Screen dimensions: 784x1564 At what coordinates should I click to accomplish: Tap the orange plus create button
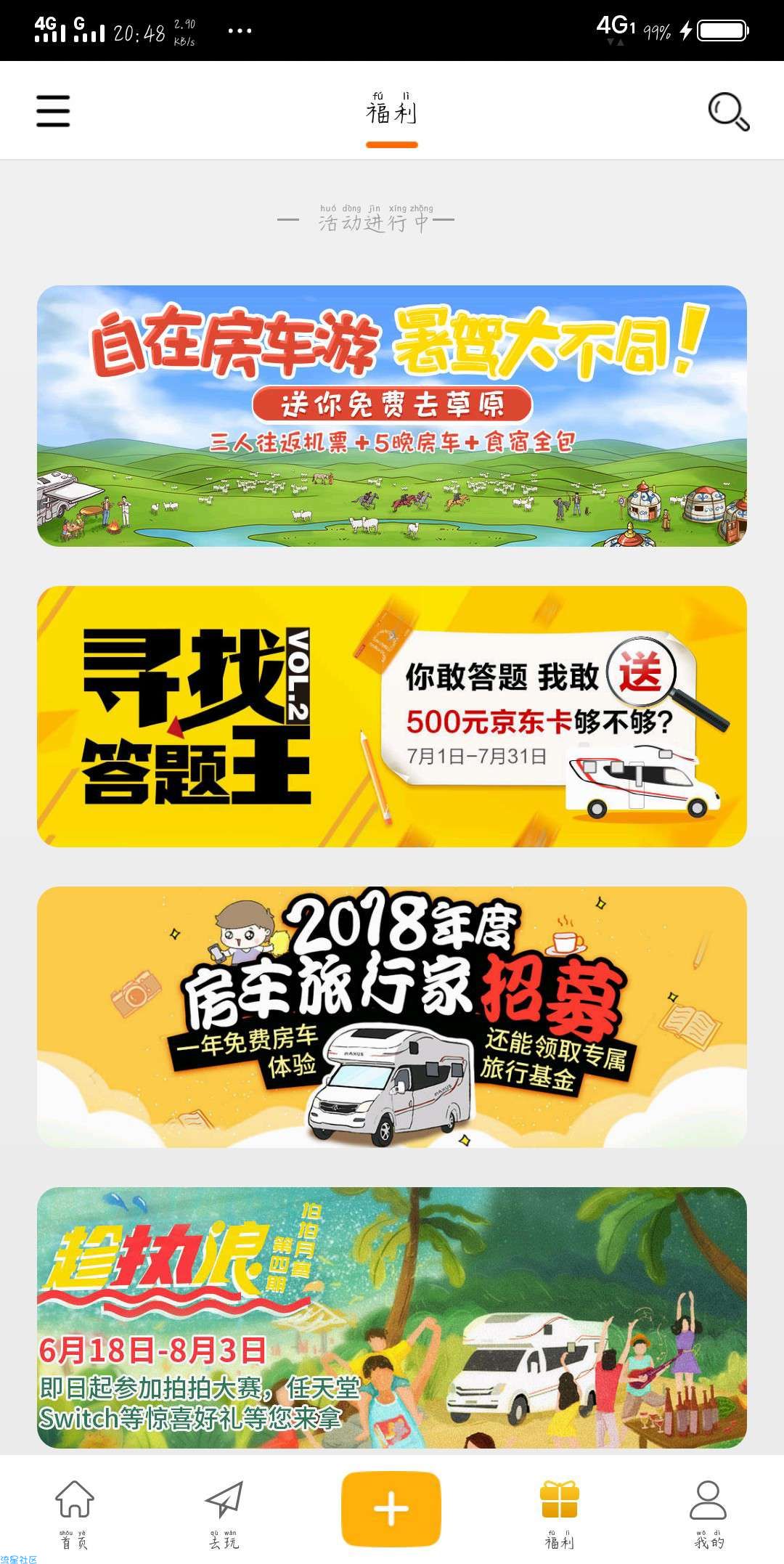pyautogui.click(x=391, y=1509)
